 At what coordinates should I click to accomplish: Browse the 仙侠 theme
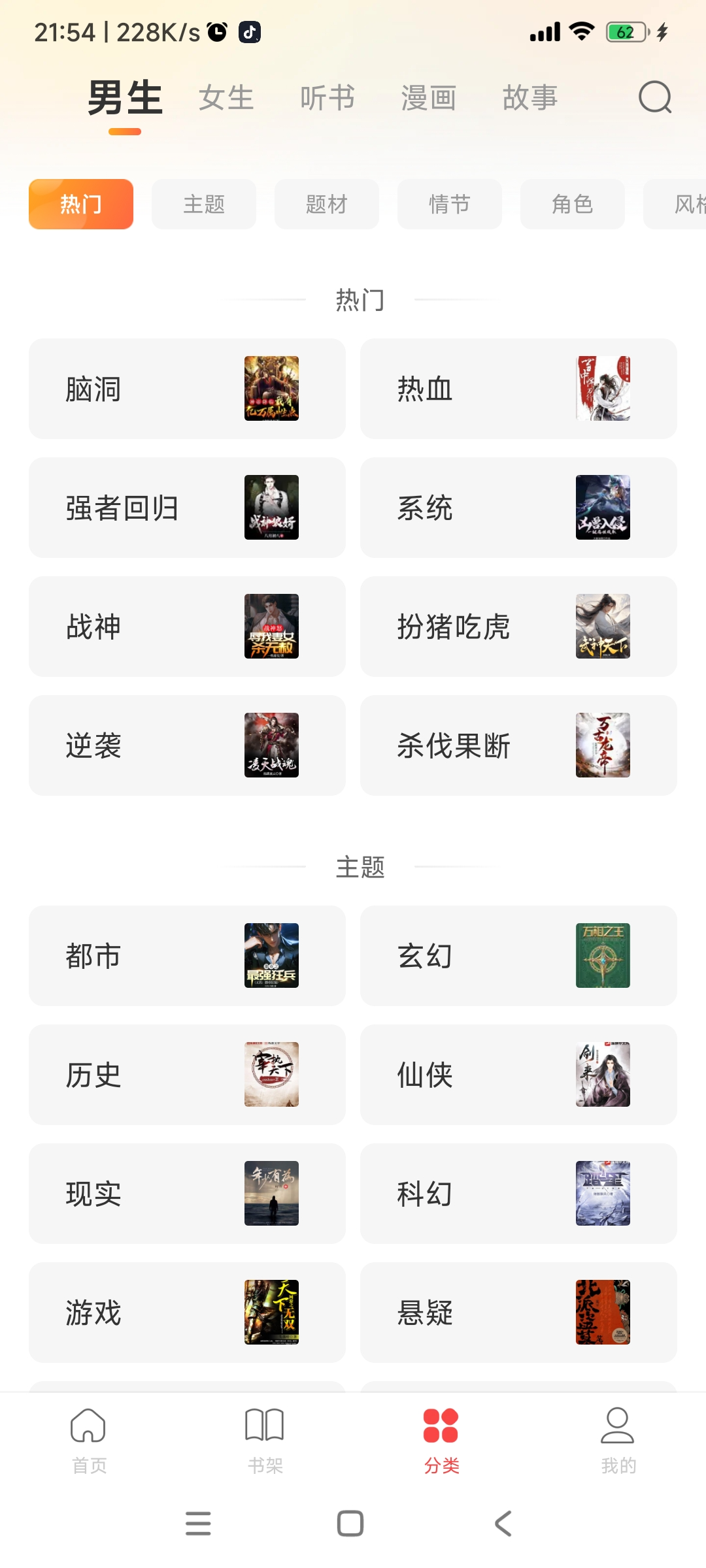pos(518,1075)
